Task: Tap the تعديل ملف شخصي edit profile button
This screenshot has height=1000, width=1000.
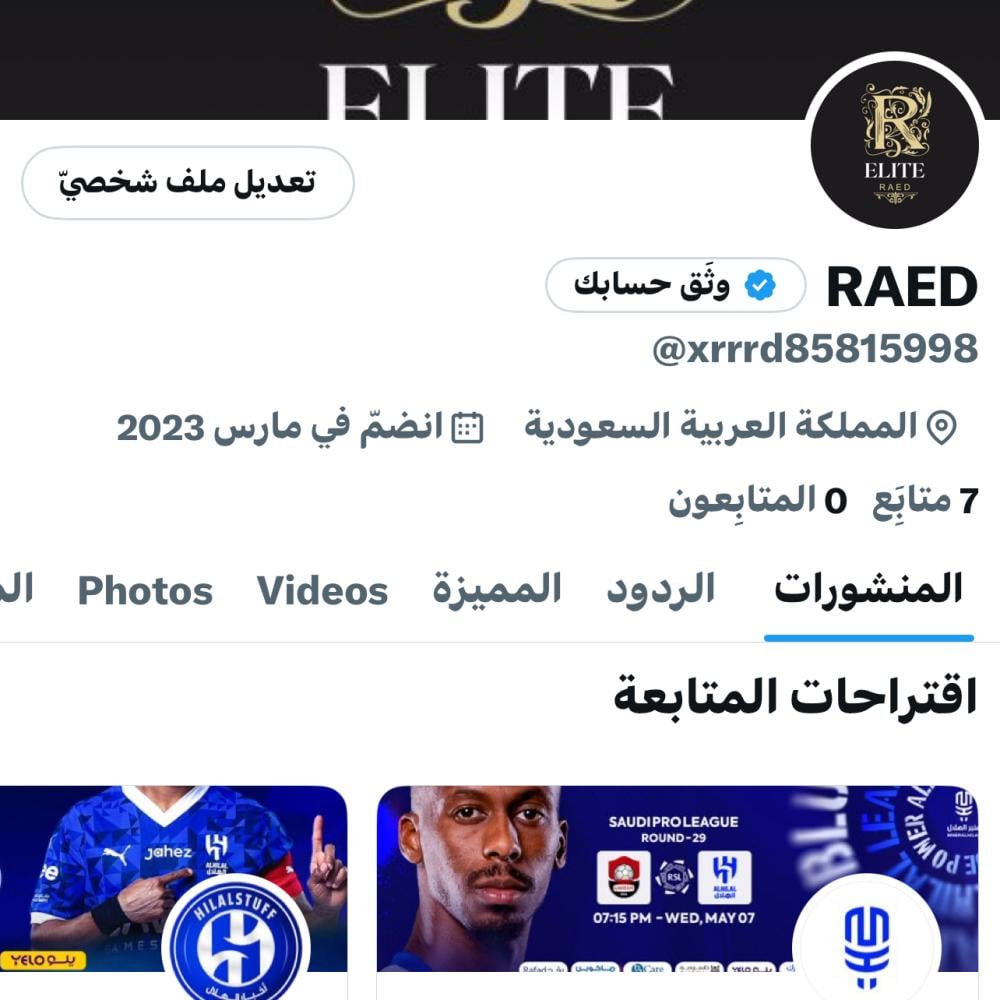Action: click(x=188, y=183)
